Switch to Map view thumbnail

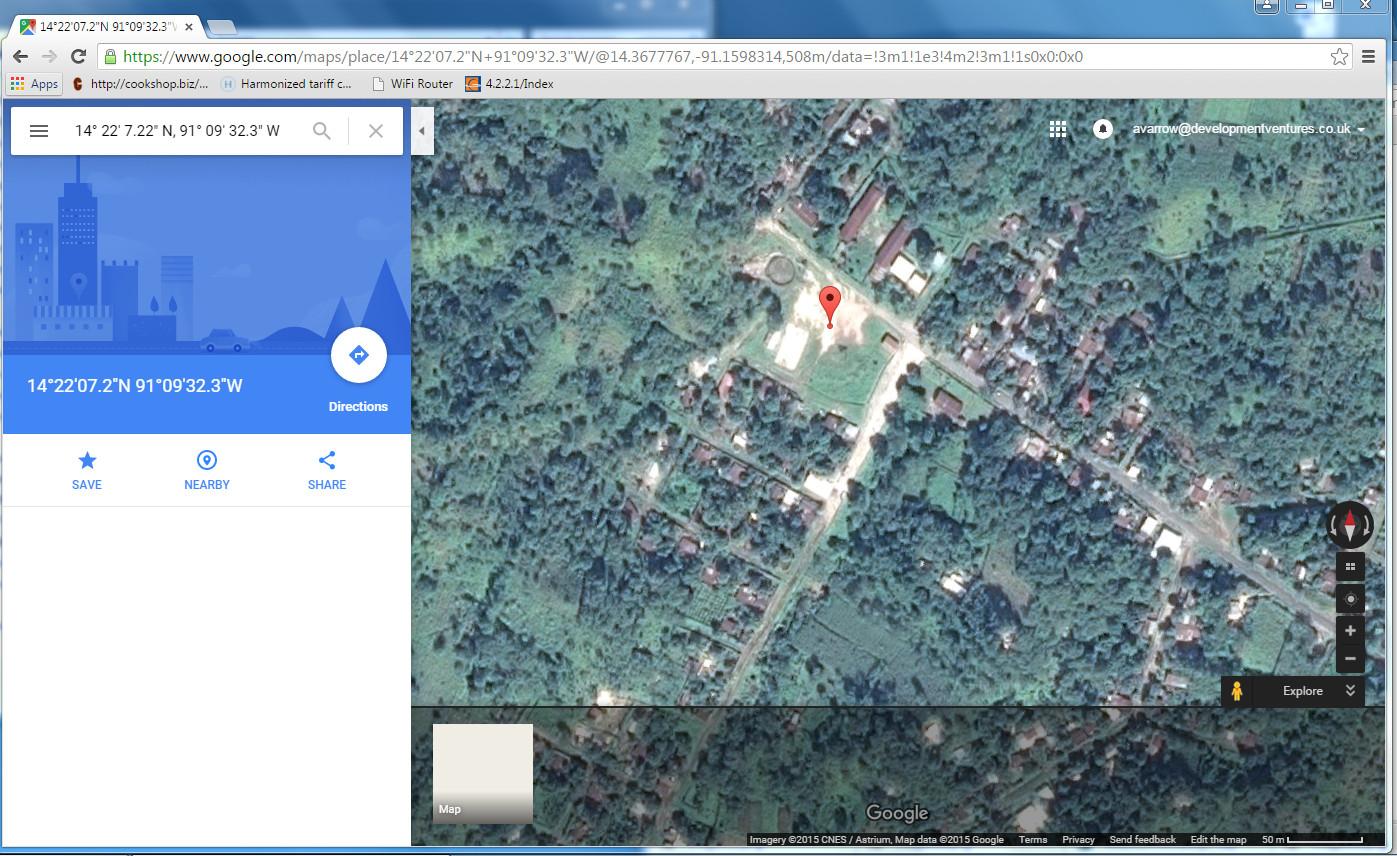coord(482,773)
